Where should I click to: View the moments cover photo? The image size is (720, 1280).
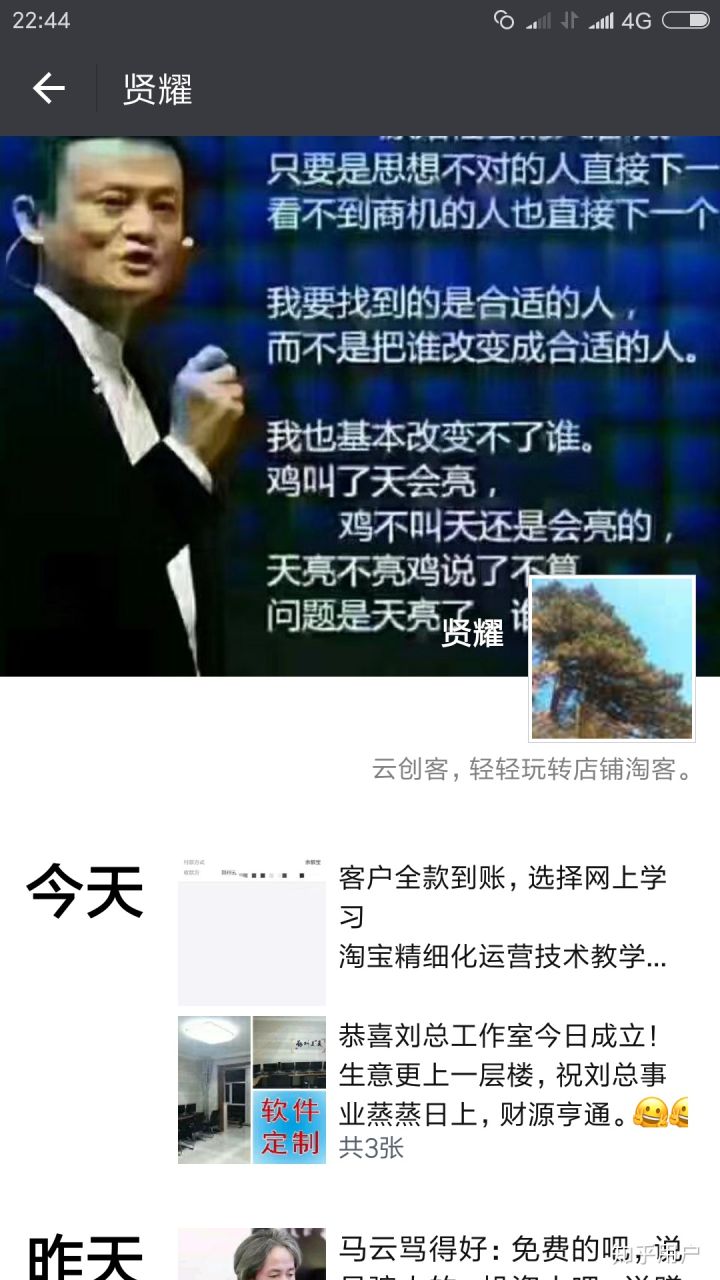point(300,400)
